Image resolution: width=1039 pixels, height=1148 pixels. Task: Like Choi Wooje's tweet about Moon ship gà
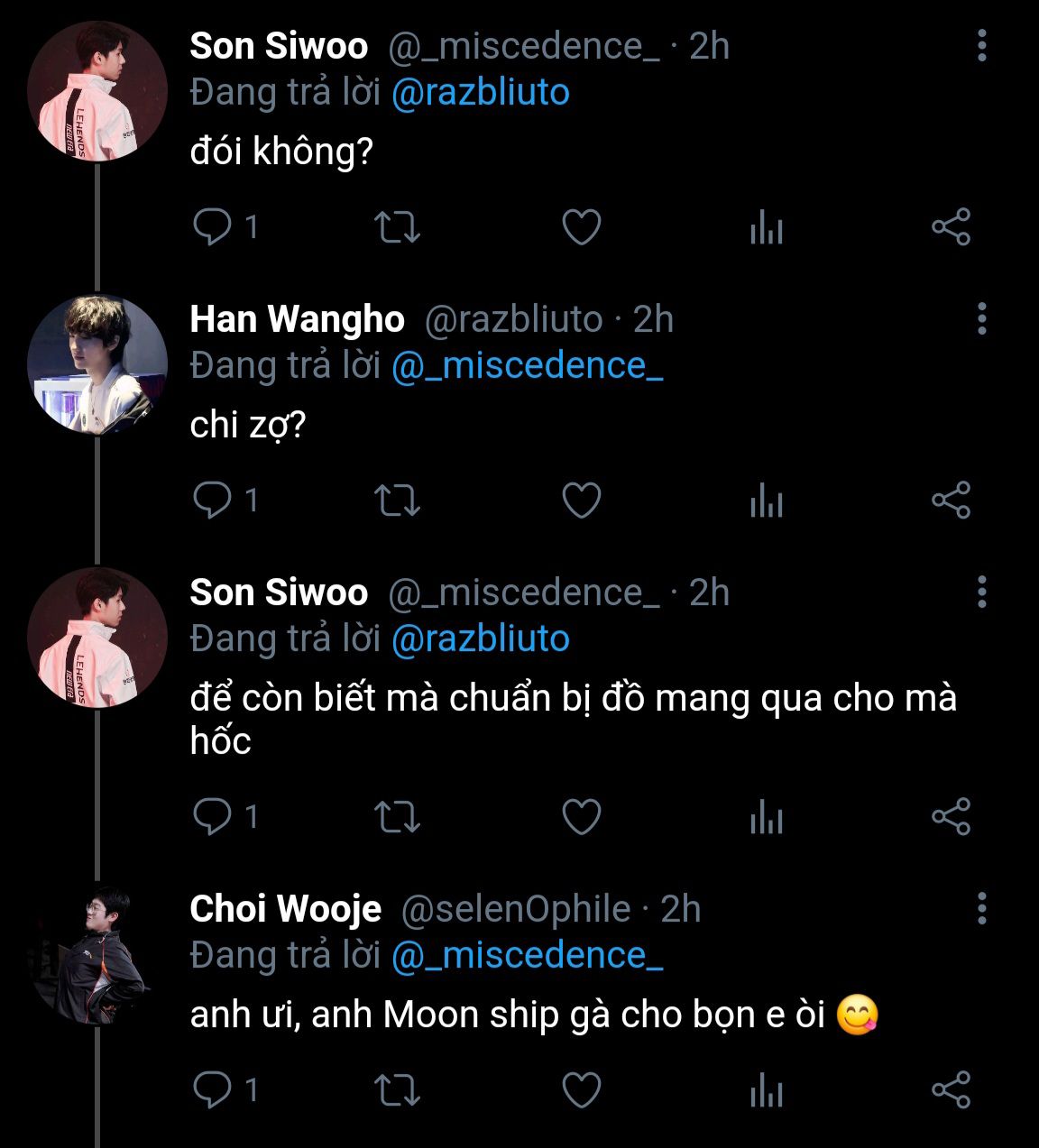(x=582, y=1090)
